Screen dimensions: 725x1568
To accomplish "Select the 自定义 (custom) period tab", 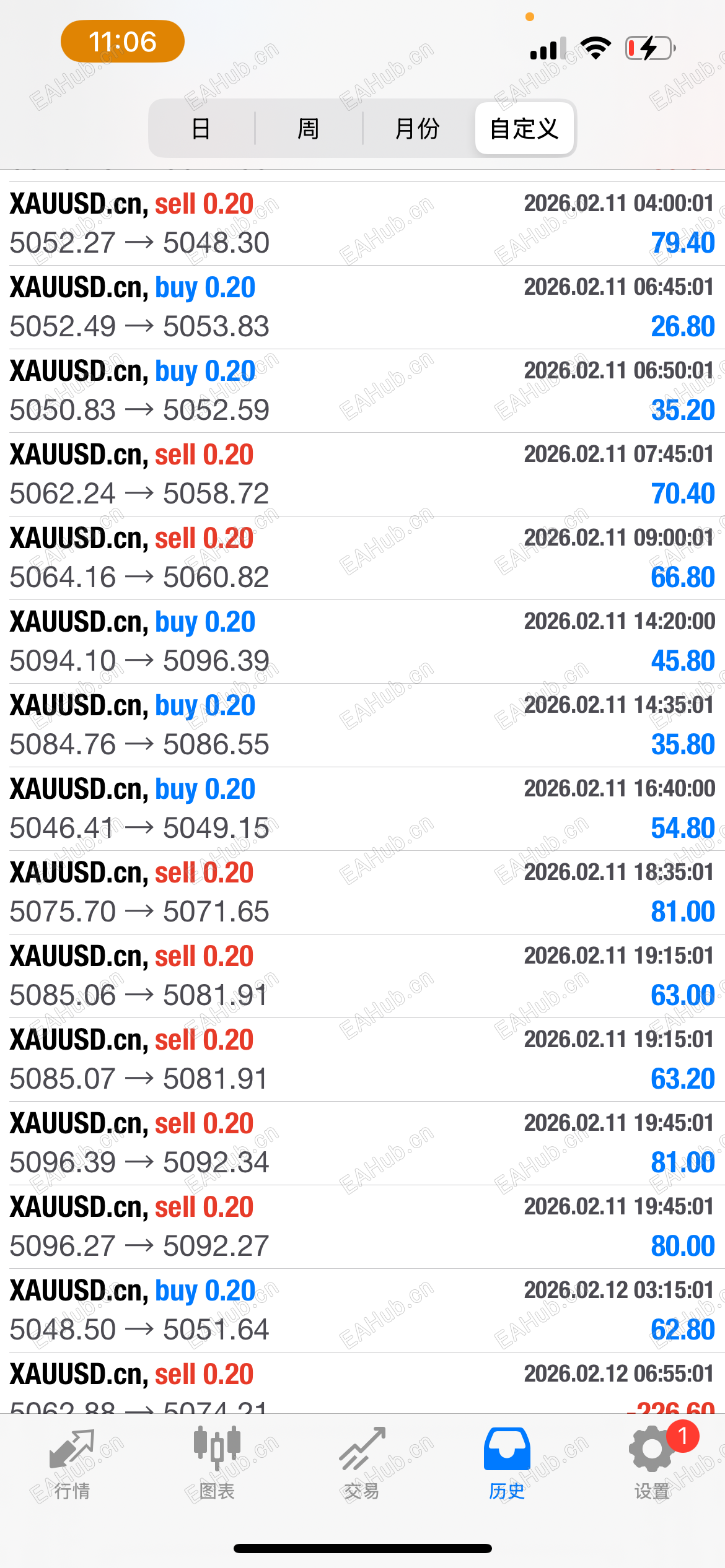I will tap(524, 129).
